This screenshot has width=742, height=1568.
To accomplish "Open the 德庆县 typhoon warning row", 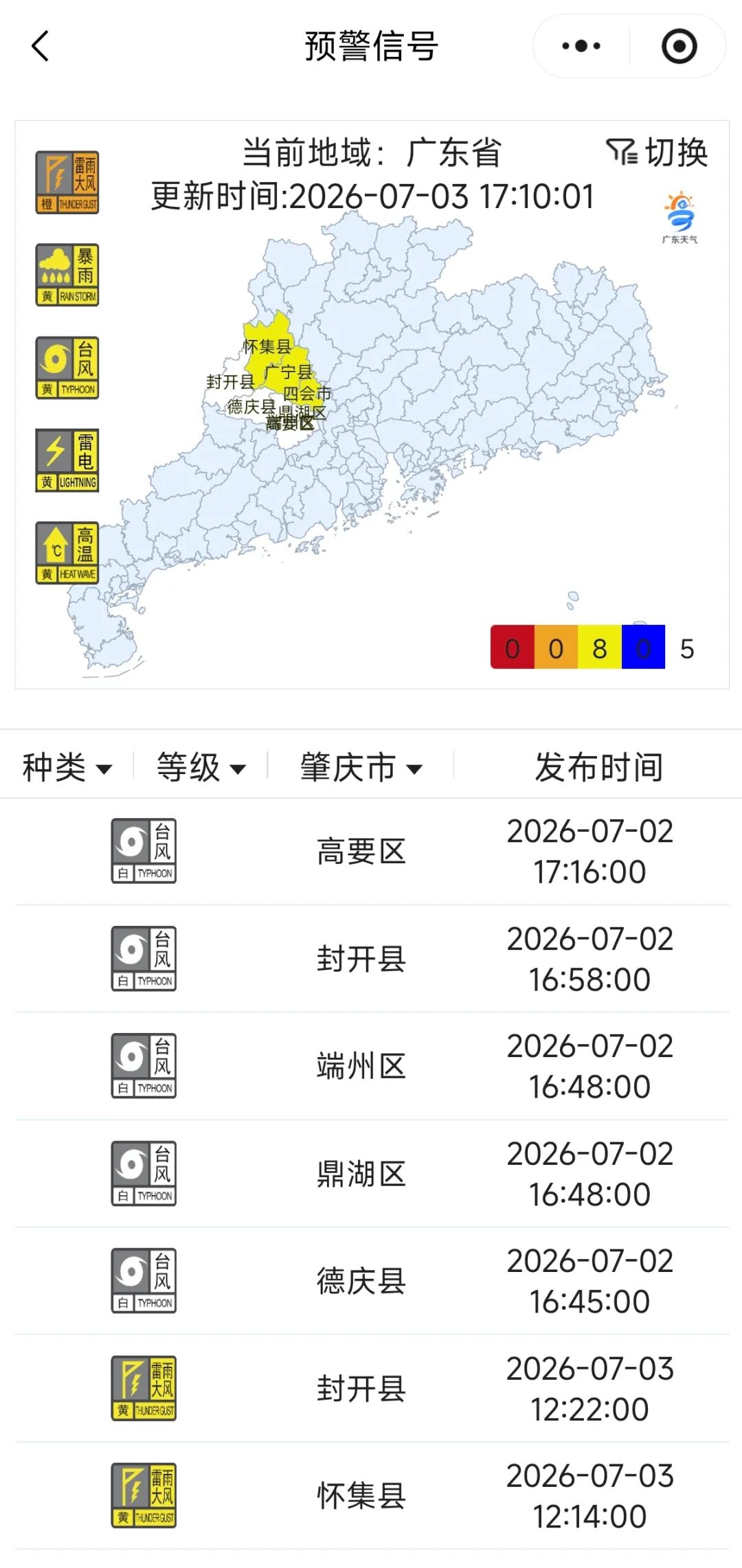I will pyautogui.click(x=372, y=1281).
